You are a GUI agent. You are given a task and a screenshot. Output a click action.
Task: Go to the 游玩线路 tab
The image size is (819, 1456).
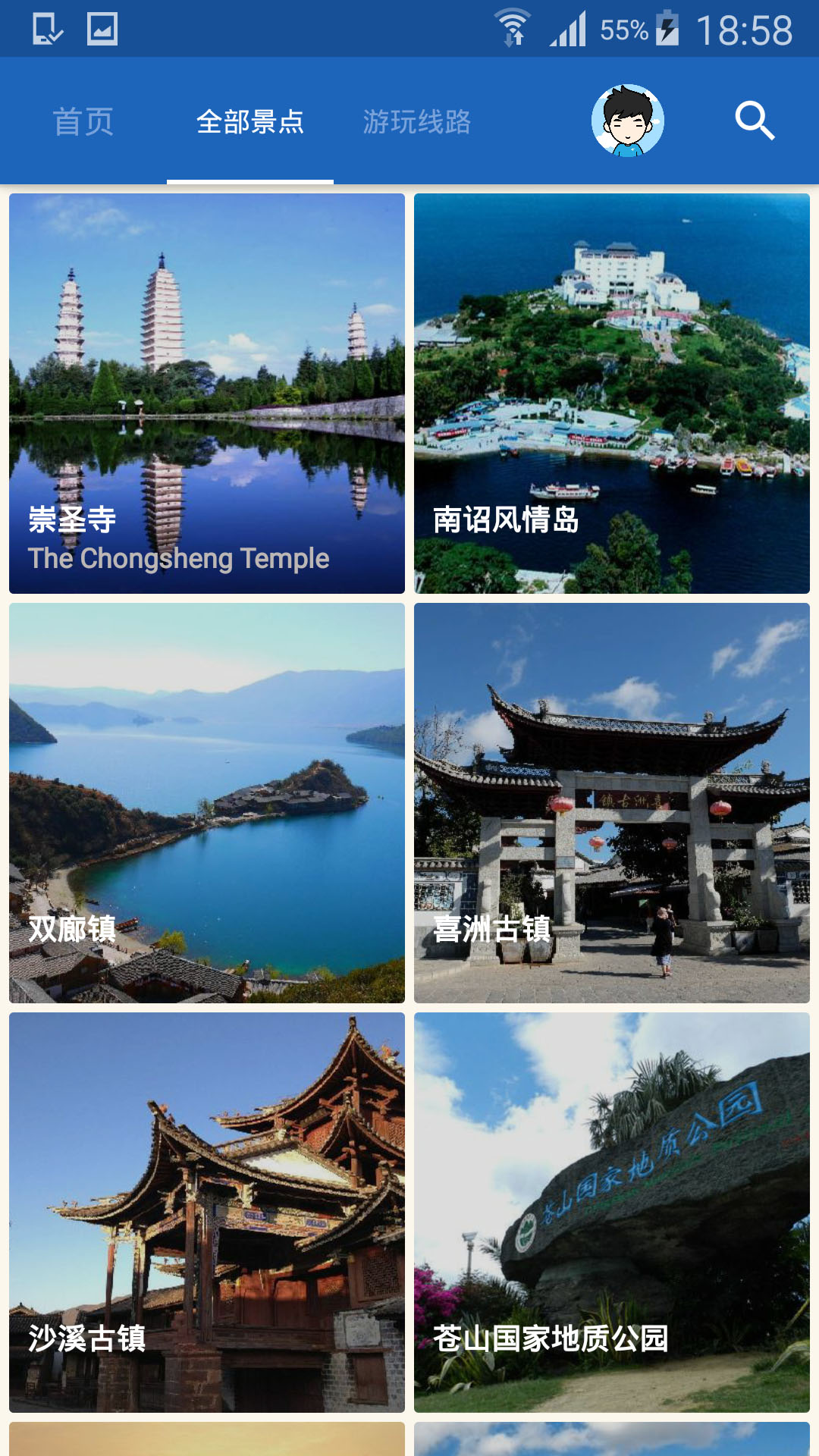tap(417, 121)
